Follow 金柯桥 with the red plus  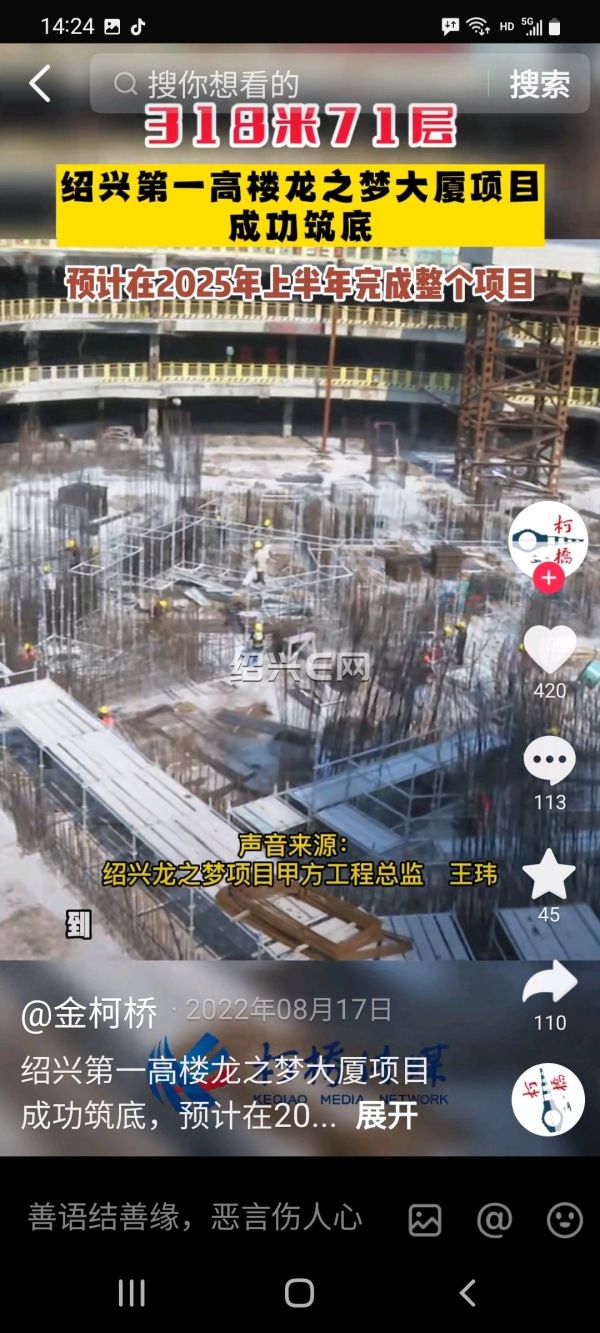(548, 579)
